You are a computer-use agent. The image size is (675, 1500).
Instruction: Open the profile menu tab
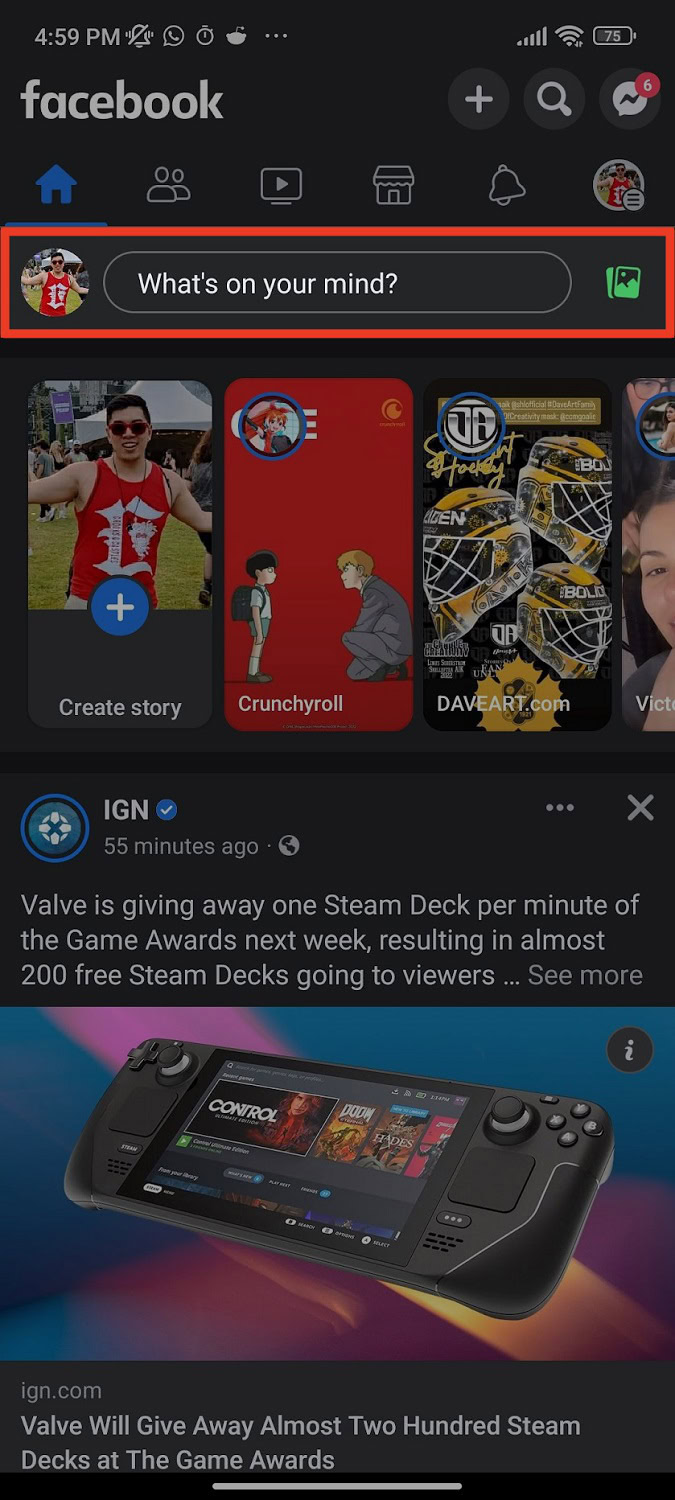[x=618, y=185]
